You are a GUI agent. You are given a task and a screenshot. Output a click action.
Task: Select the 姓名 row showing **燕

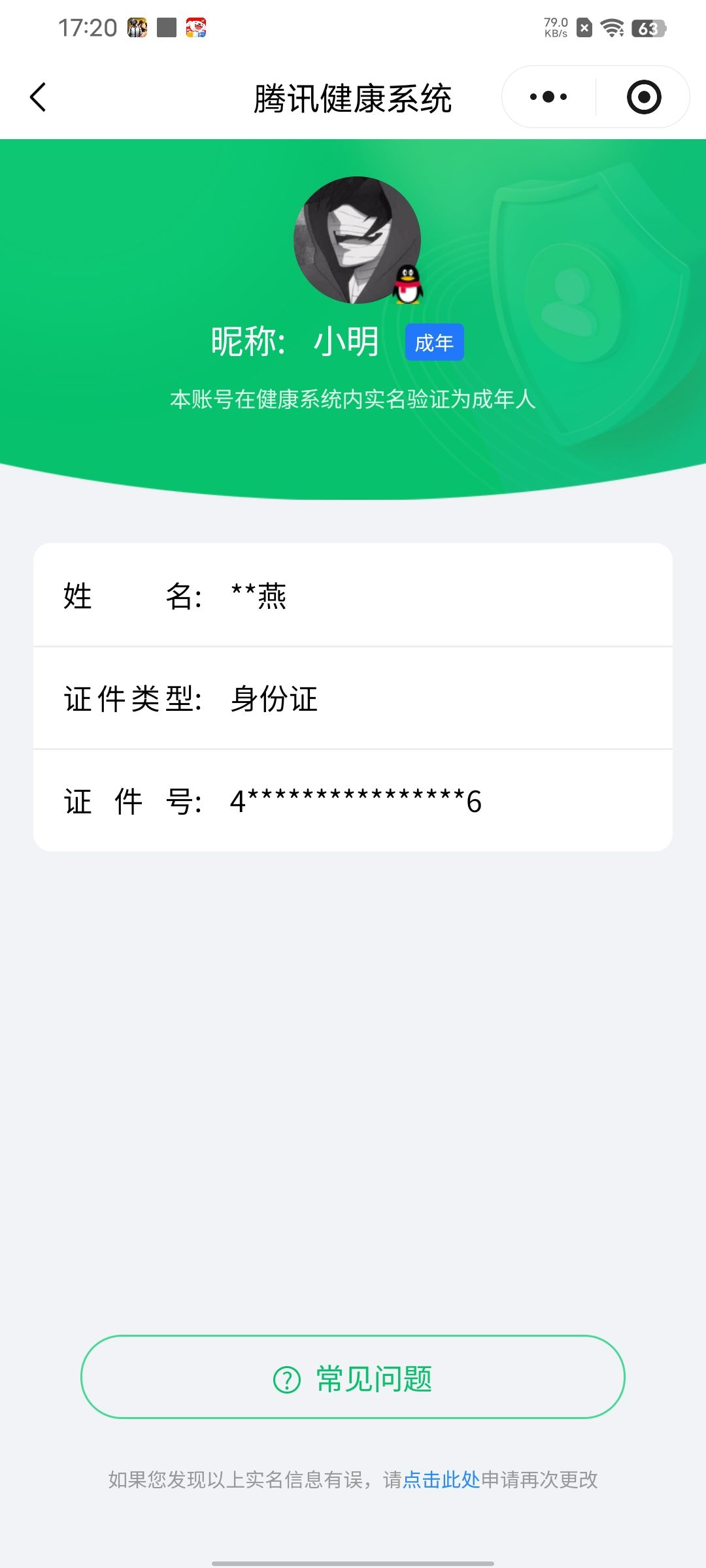pyautogui.click(x=353, y=596)
